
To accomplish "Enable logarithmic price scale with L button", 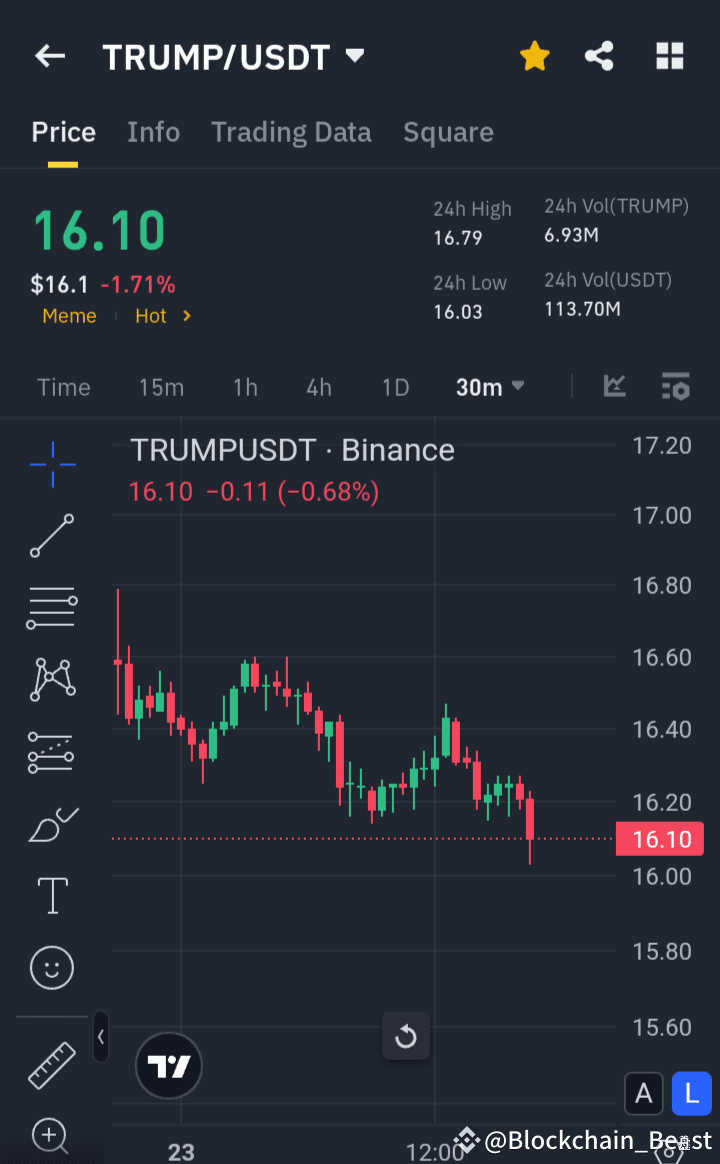I will coord(692,1094).
